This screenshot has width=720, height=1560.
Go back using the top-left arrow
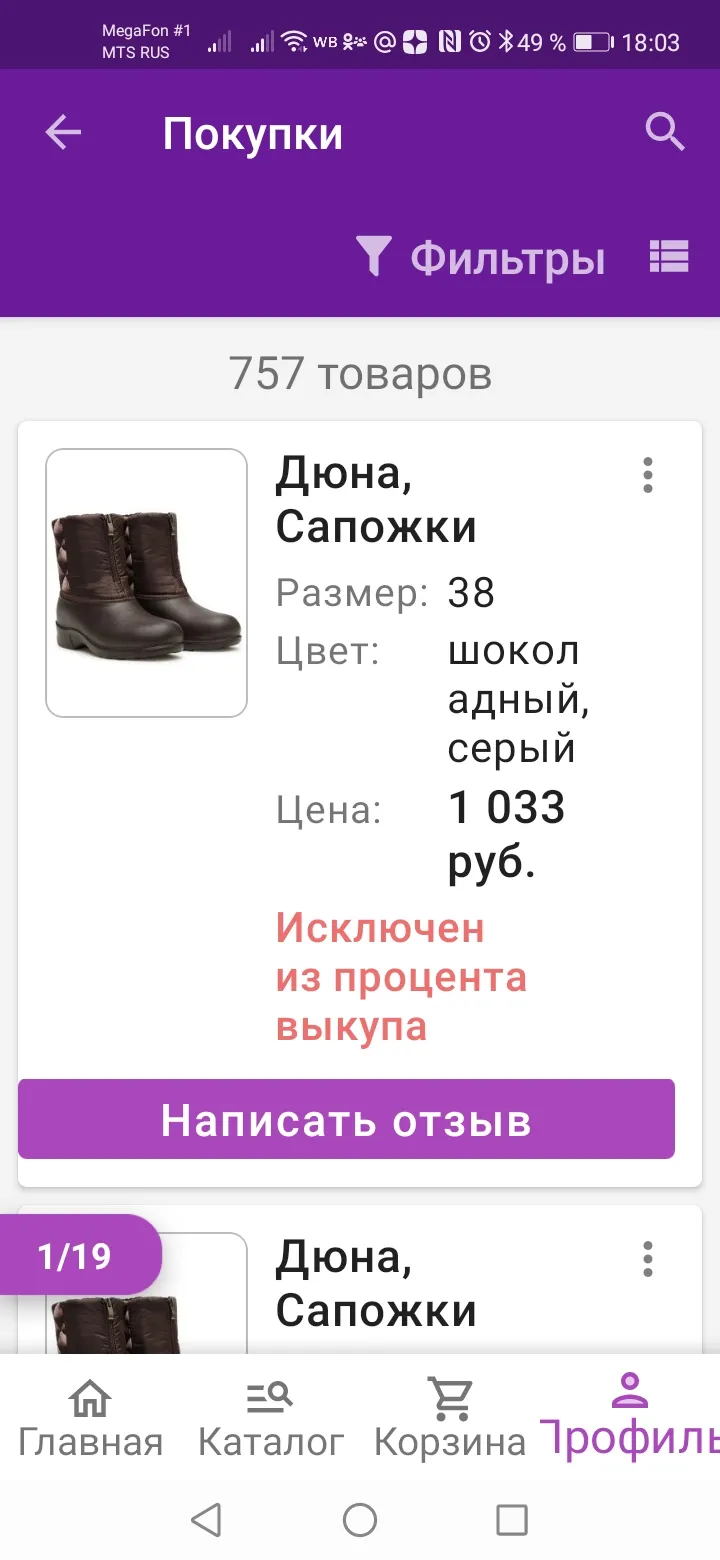tap(63, 132)
